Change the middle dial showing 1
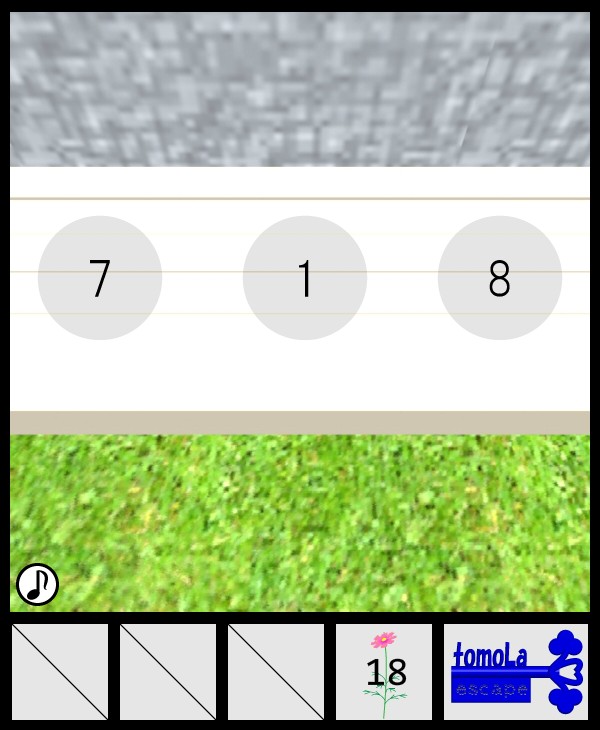The image size is (600, 730). point(305,278)
